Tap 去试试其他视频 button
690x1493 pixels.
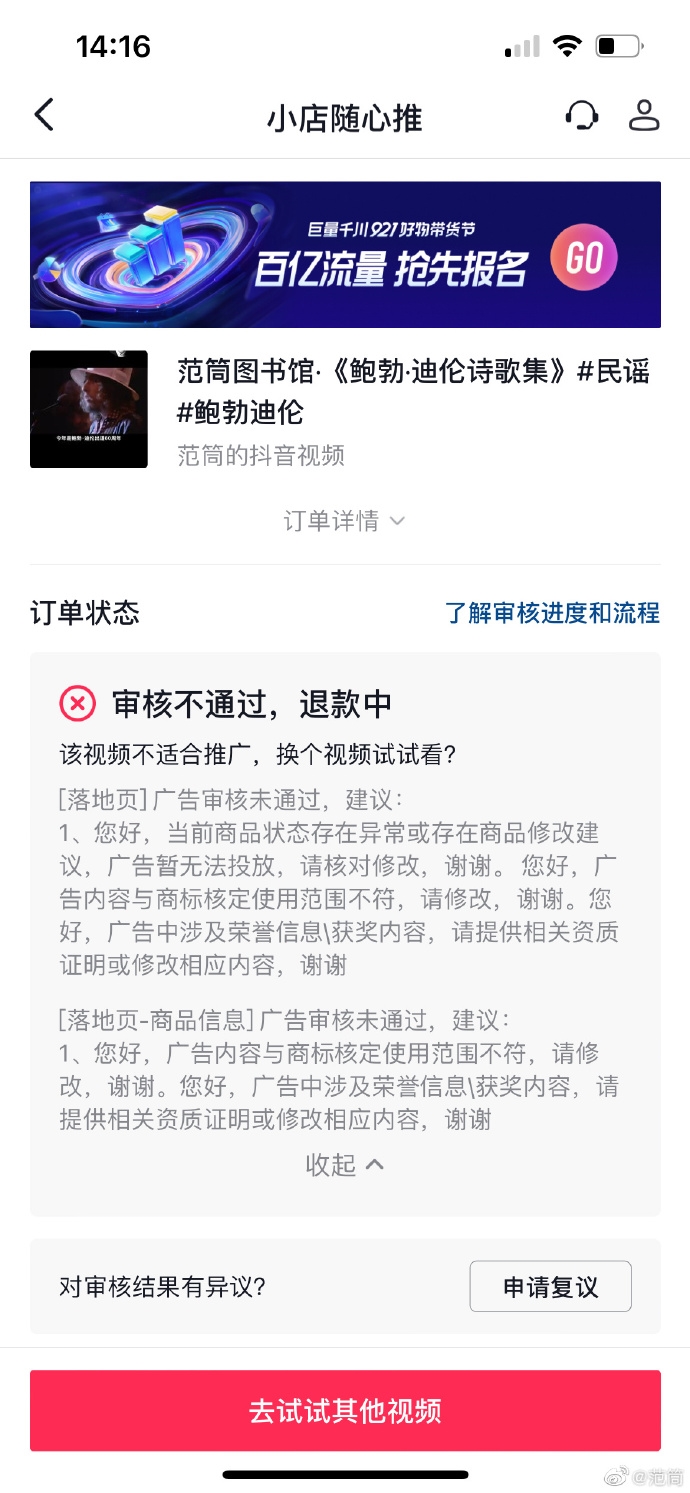(x=345, y=1411)
